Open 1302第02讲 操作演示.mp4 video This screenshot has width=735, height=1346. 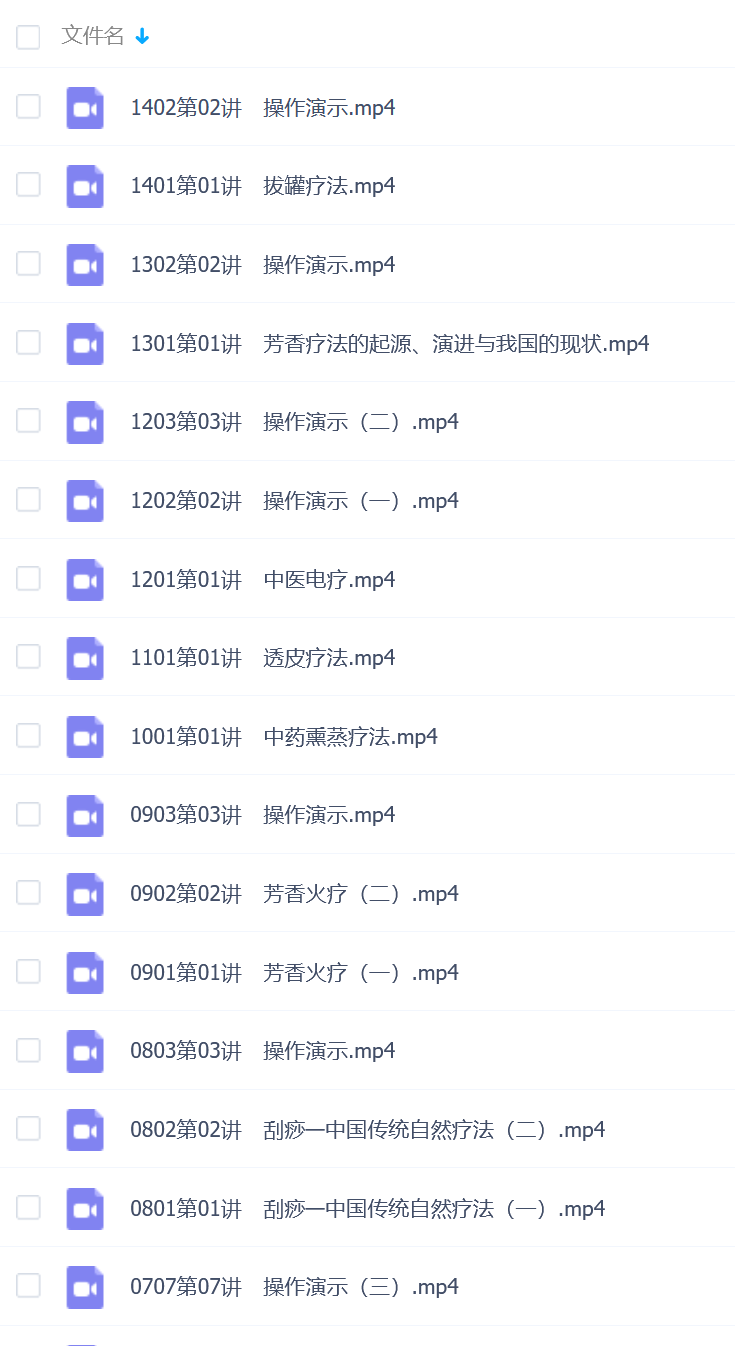click(x=262, y=265)
